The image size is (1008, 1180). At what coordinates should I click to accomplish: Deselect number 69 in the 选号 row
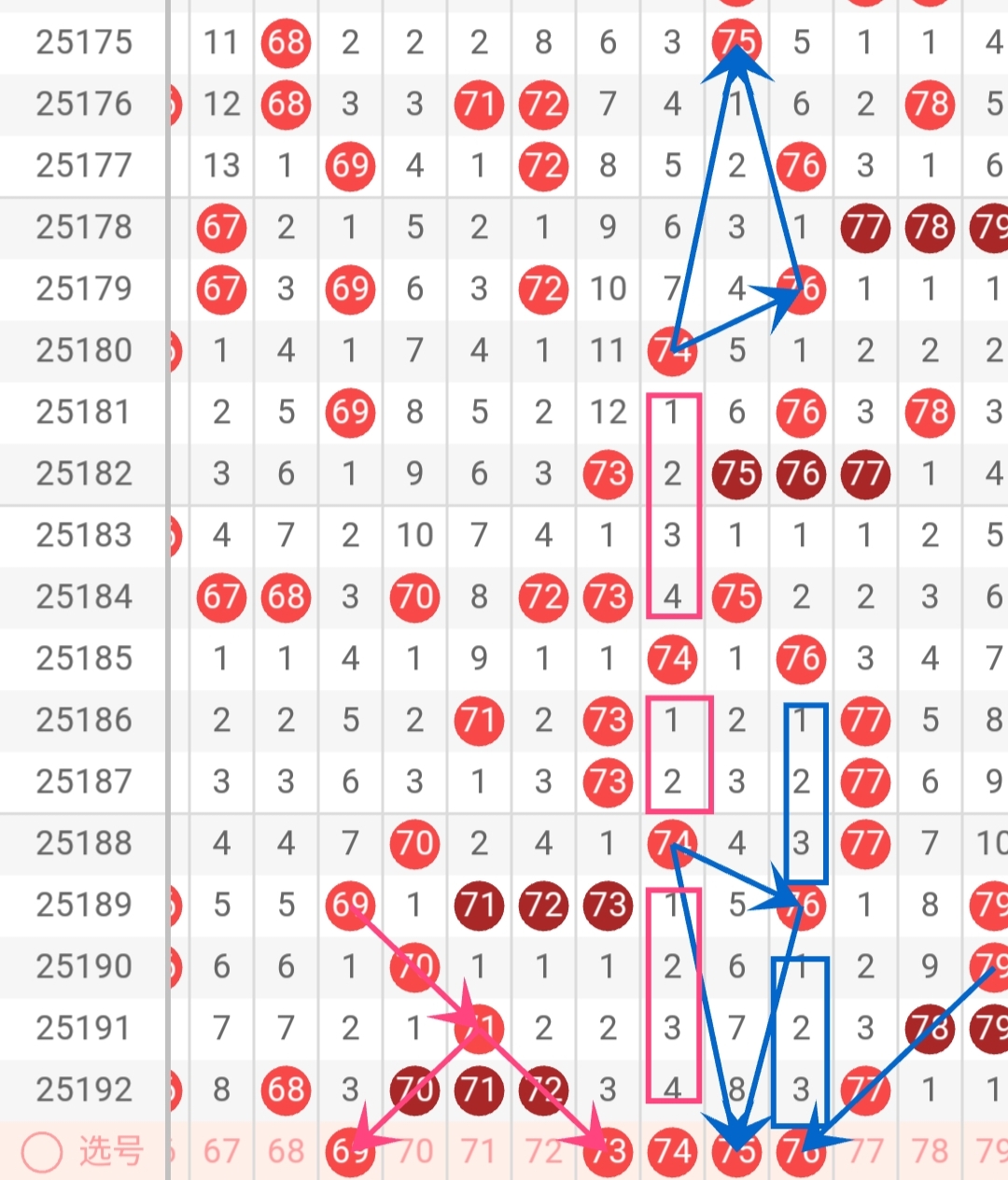[x=350, y=1152]
